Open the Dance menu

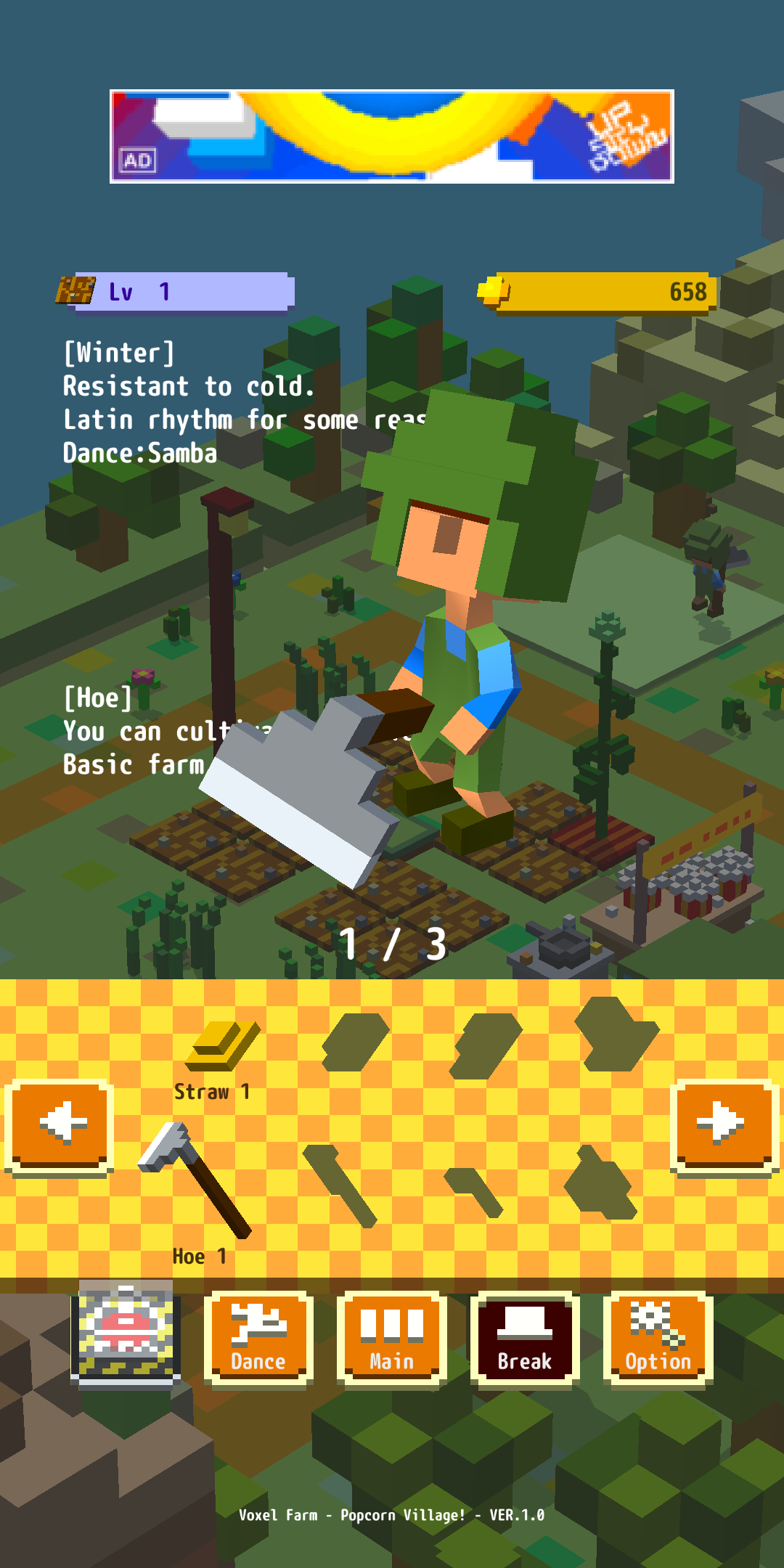(258, 1339)
